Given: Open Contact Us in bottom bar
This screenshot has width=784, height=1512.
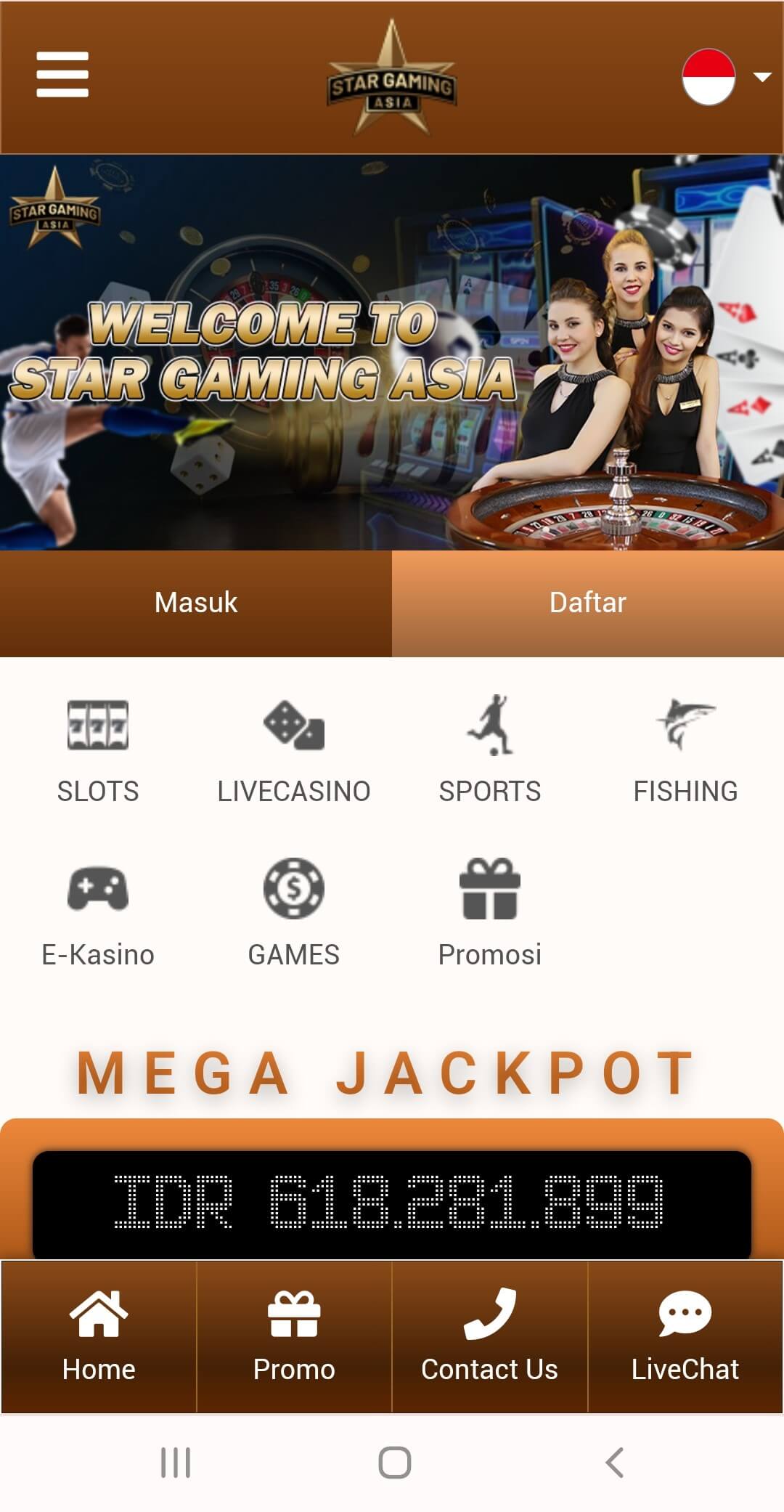Looking at the screenshot, I should click(489, 1336).
